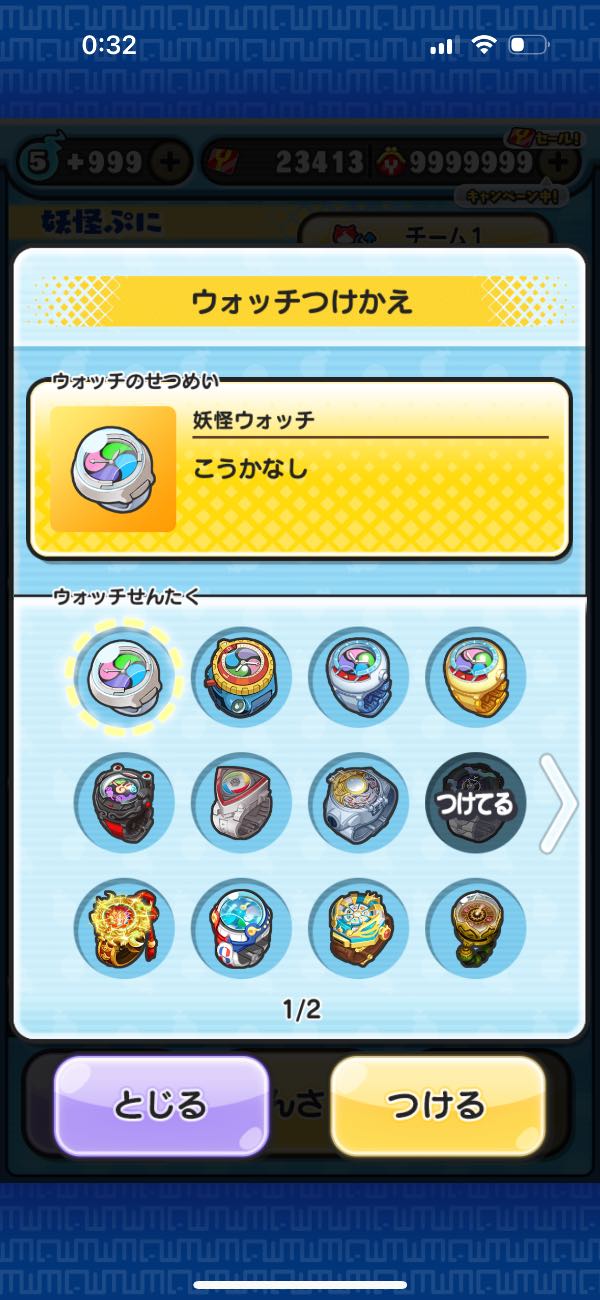Select the blue globe-faced watch

241,929
